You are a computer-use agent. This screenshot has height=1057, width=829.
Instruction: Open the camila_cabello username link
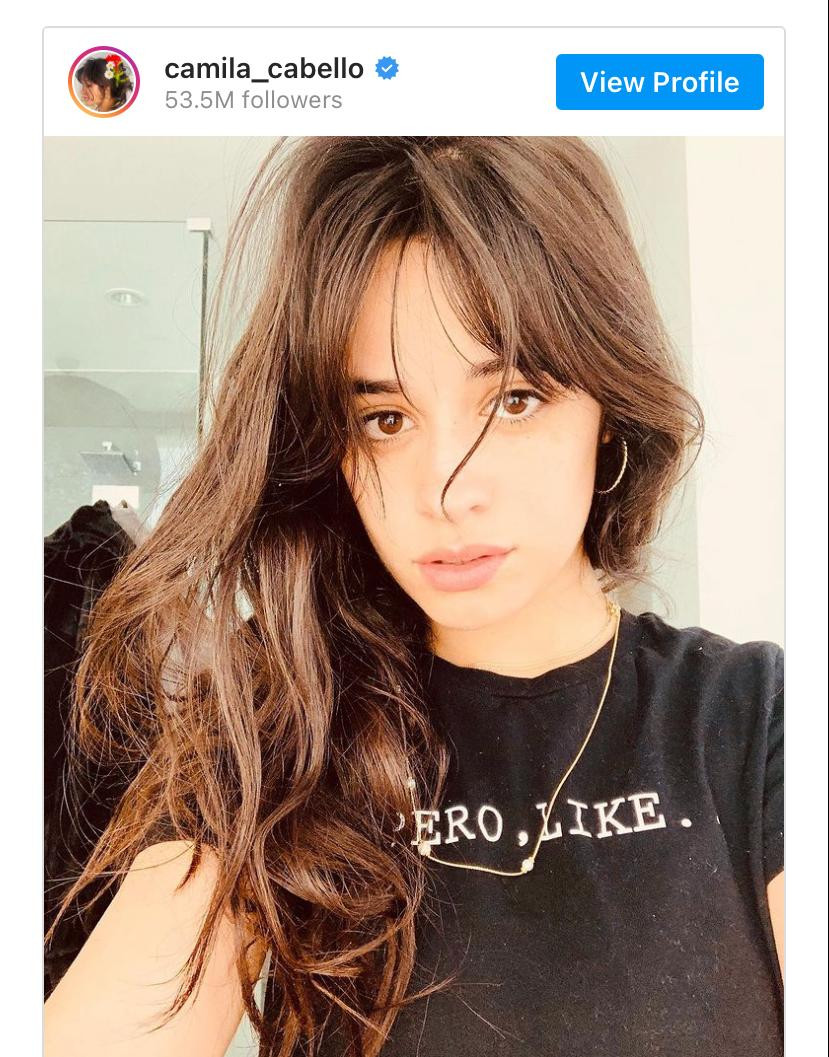click(264, 68)
